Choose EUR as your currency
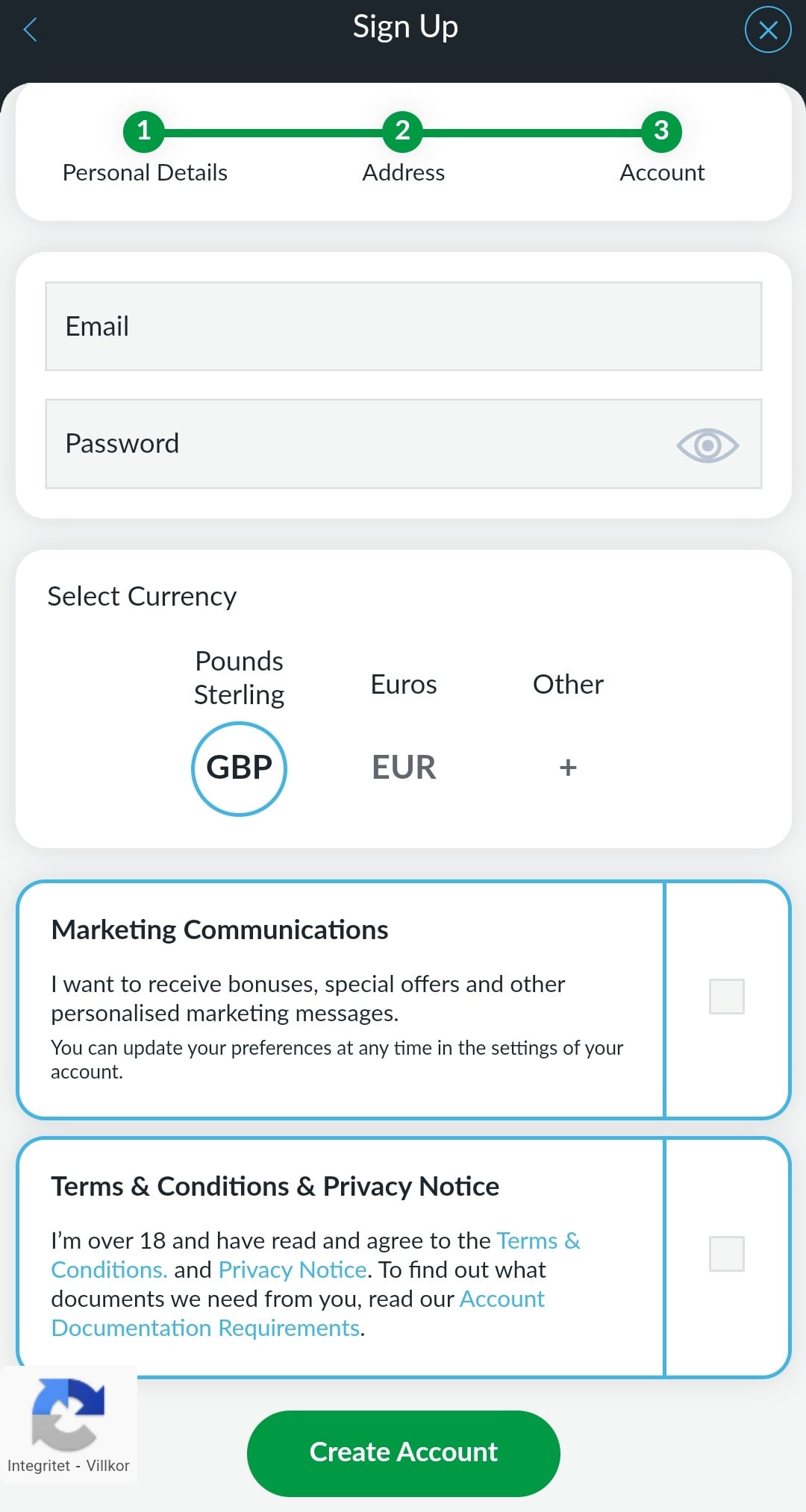 pyautogui.click(x=403, y=767)
